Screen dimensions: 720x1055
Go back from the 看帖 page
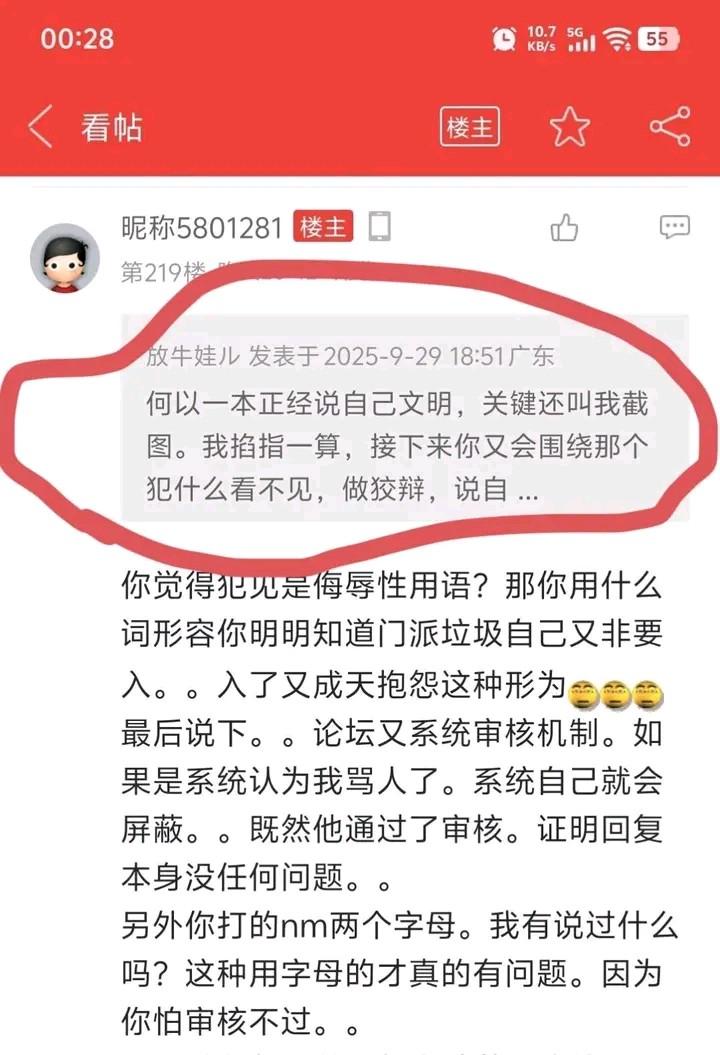[x=41, y=128]
